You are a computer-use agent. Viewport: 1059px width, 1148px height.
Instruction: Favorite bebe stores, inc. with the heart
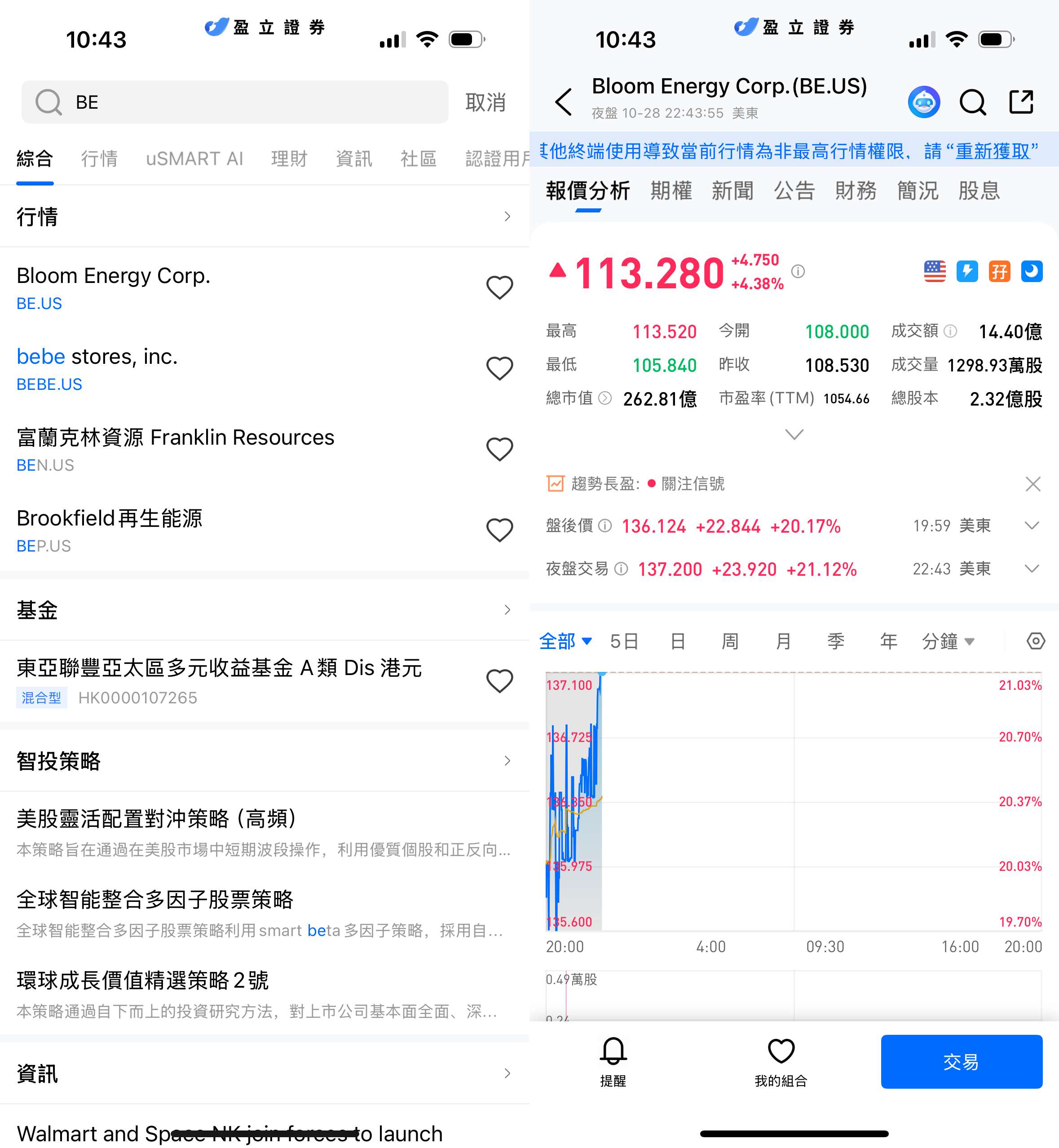499,369
